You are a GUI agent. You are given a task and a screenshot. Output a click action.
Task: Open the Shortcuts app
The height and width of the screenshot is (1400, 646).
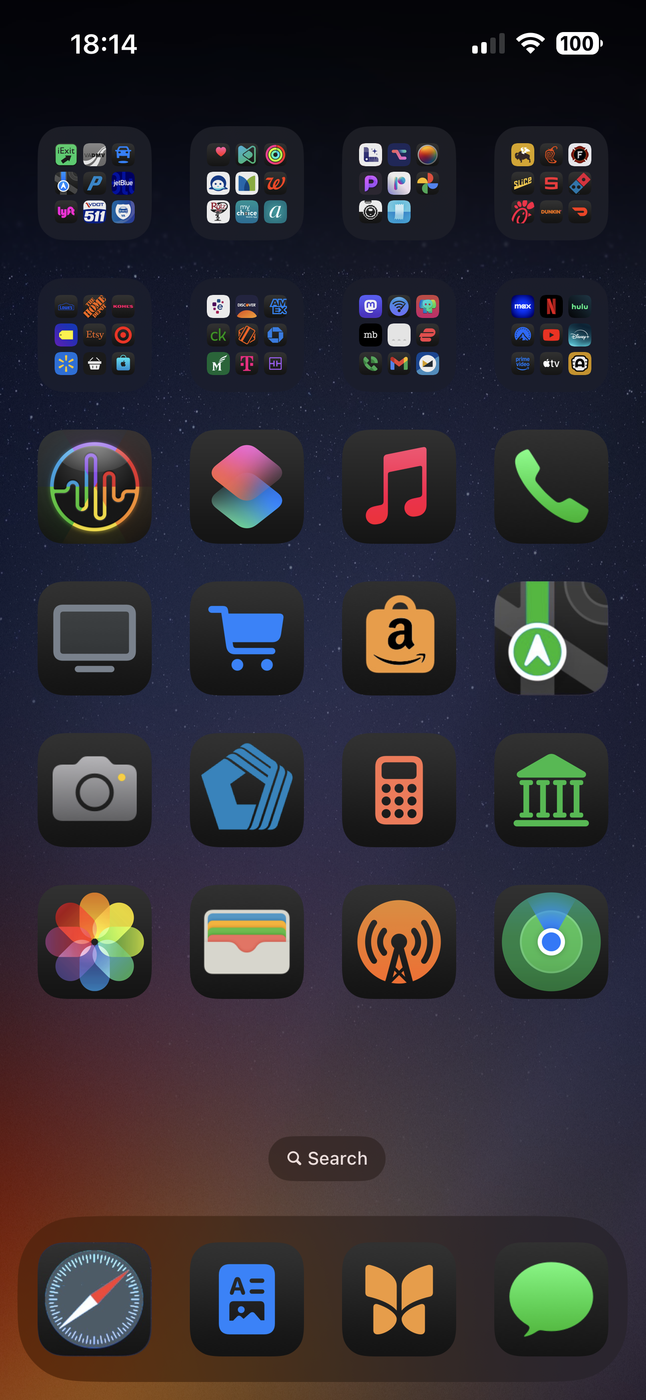(x=247, y=487)
